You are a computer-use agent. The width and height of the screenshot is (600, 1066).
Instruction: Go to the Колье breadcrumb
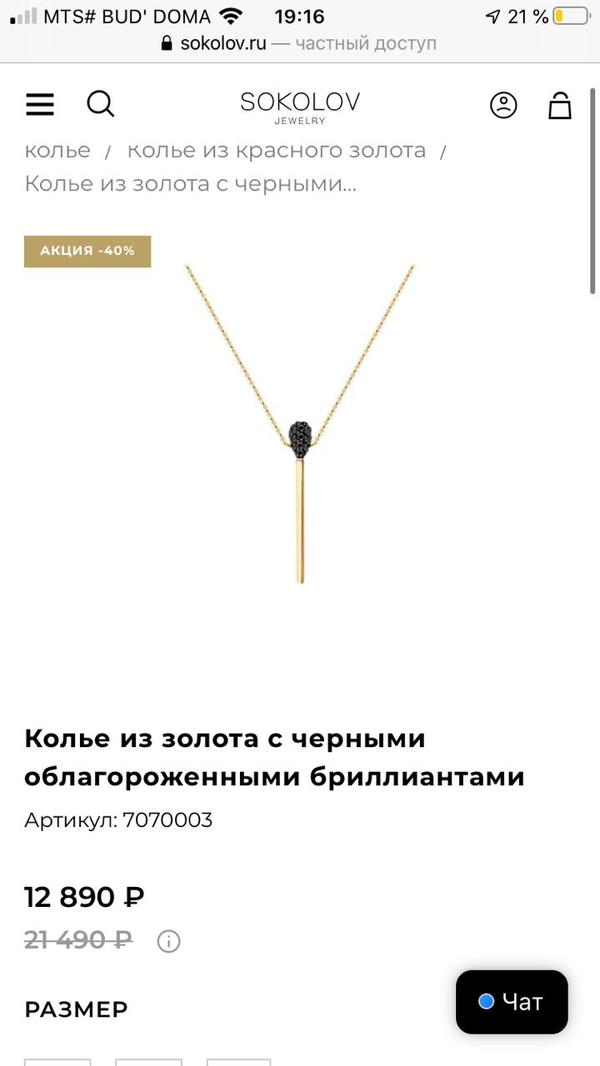pos(57,151)
